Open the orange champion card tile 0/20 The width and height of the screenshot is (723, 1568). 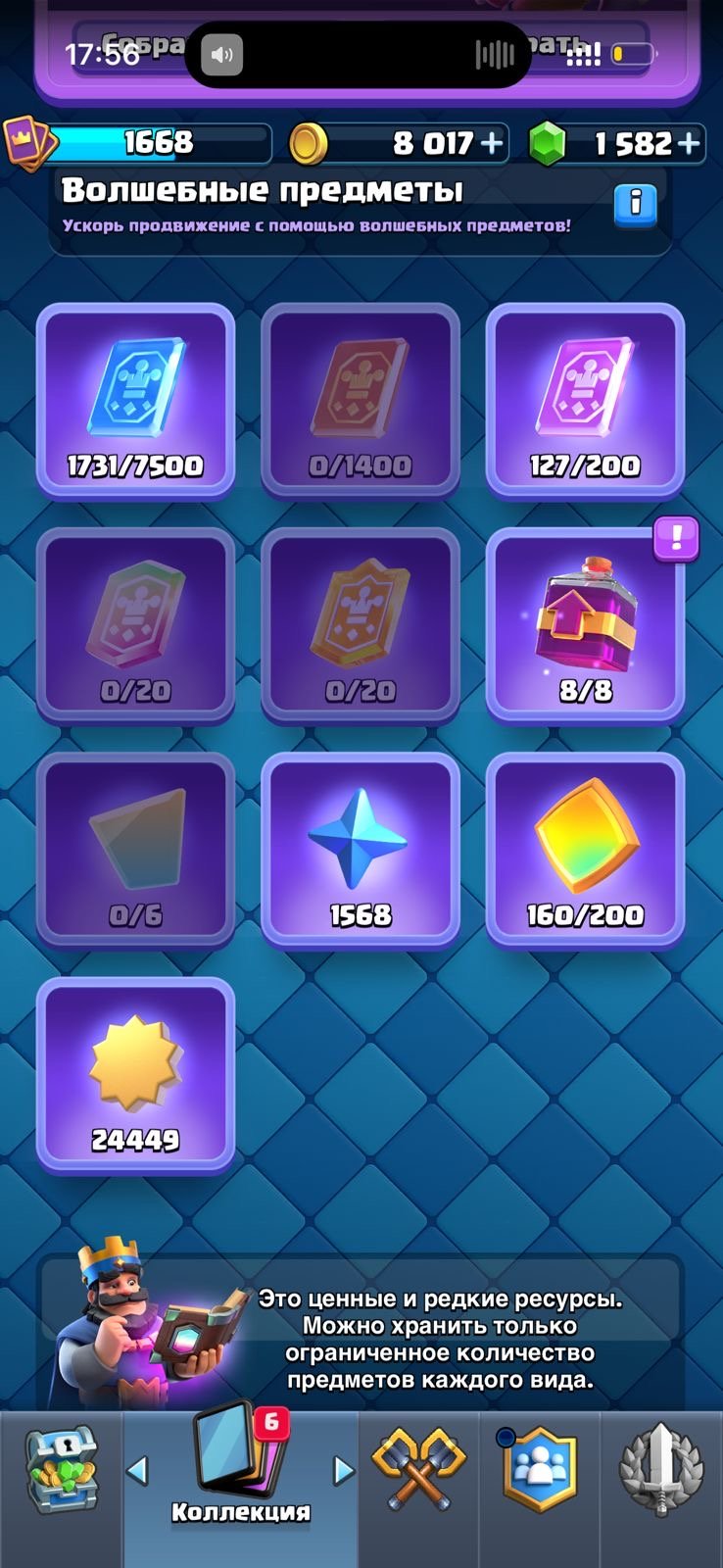[x=361, y=624]
